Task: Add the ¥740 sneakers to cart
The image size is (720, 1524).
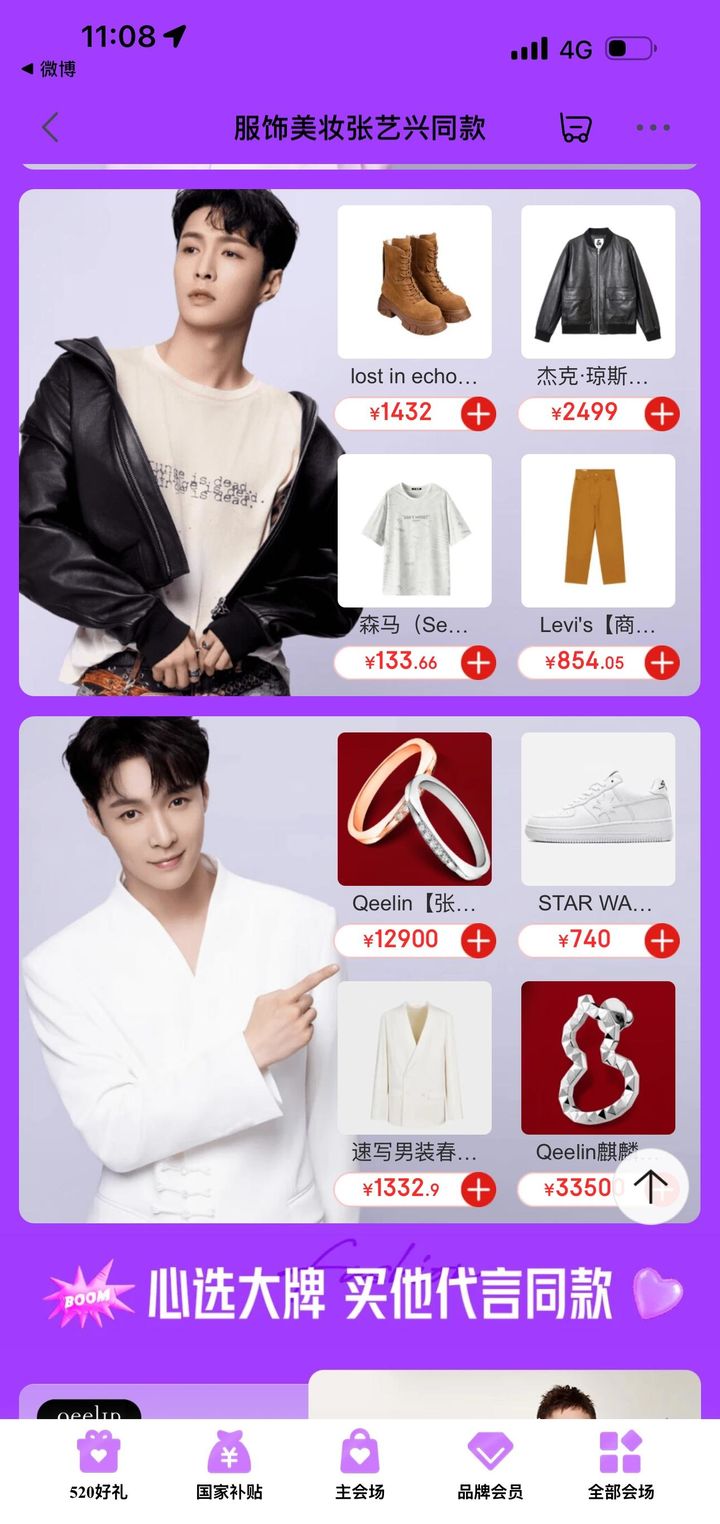Action: pyautogui.click(x=662, y=940)
